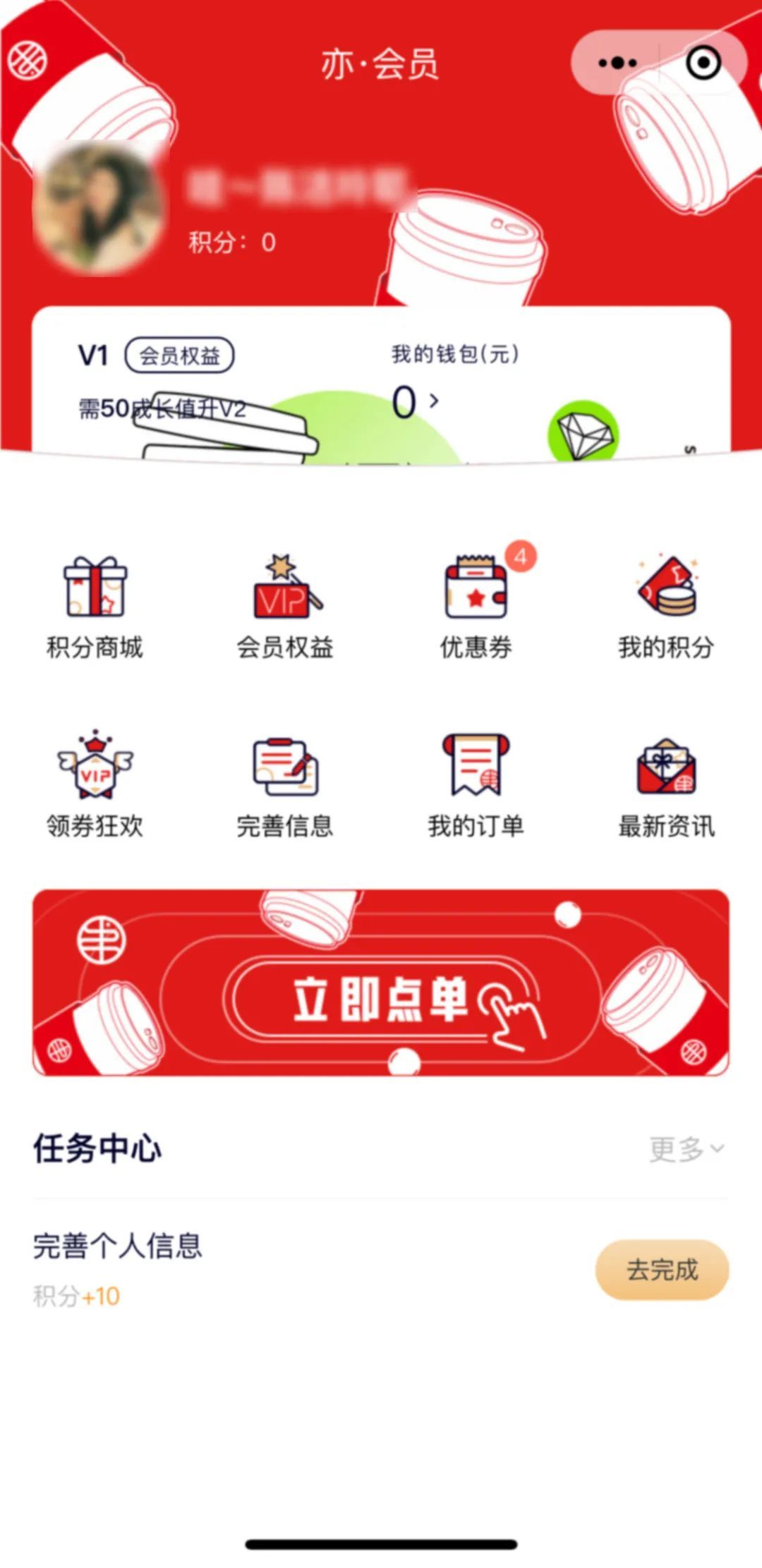Tap the profile avatar photo
This screenshot has height=1568, width=762.
coord(99,208)
